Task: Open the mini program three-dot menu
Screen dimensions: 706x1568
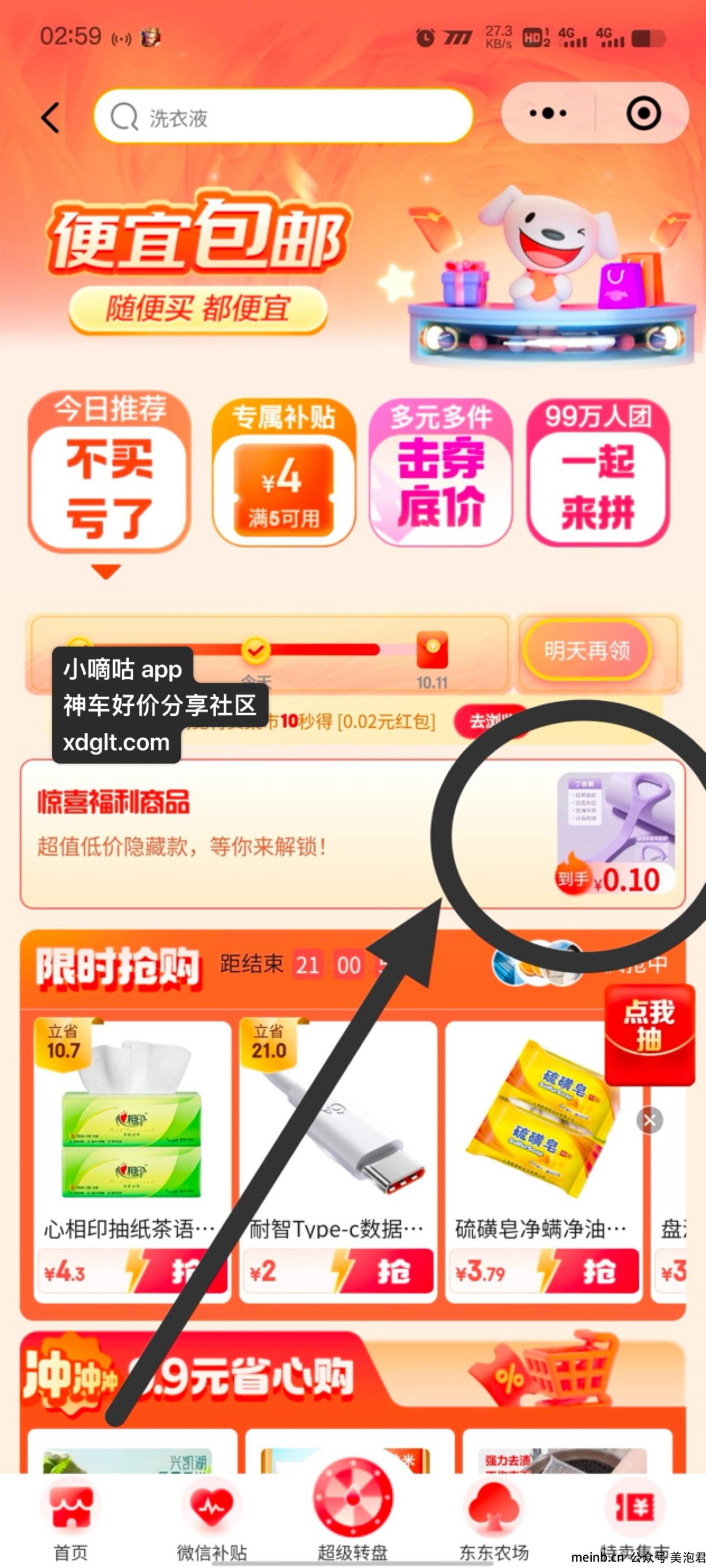Action: [548, 113]
